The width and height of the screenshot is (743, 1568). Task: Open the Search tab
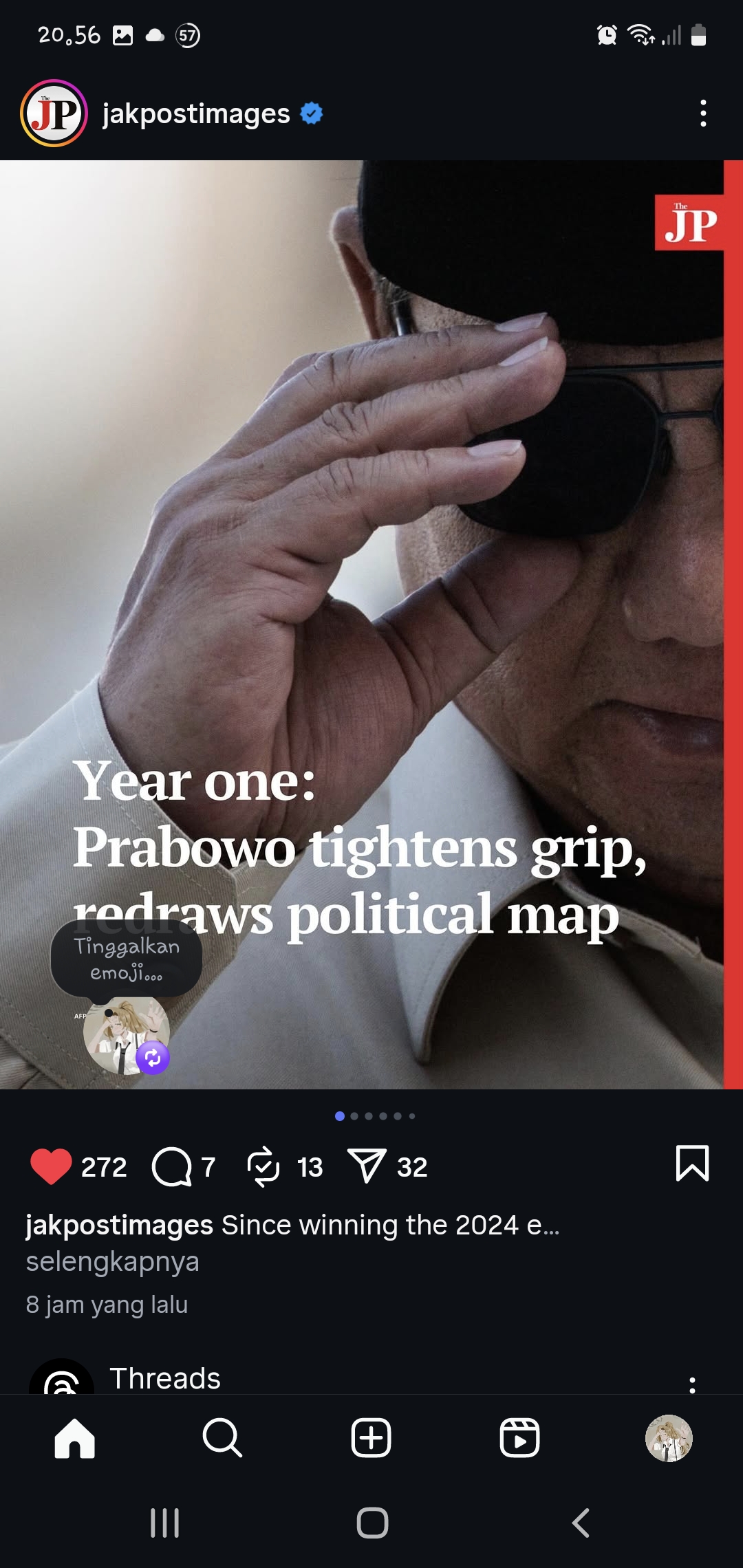point(222,1438)
